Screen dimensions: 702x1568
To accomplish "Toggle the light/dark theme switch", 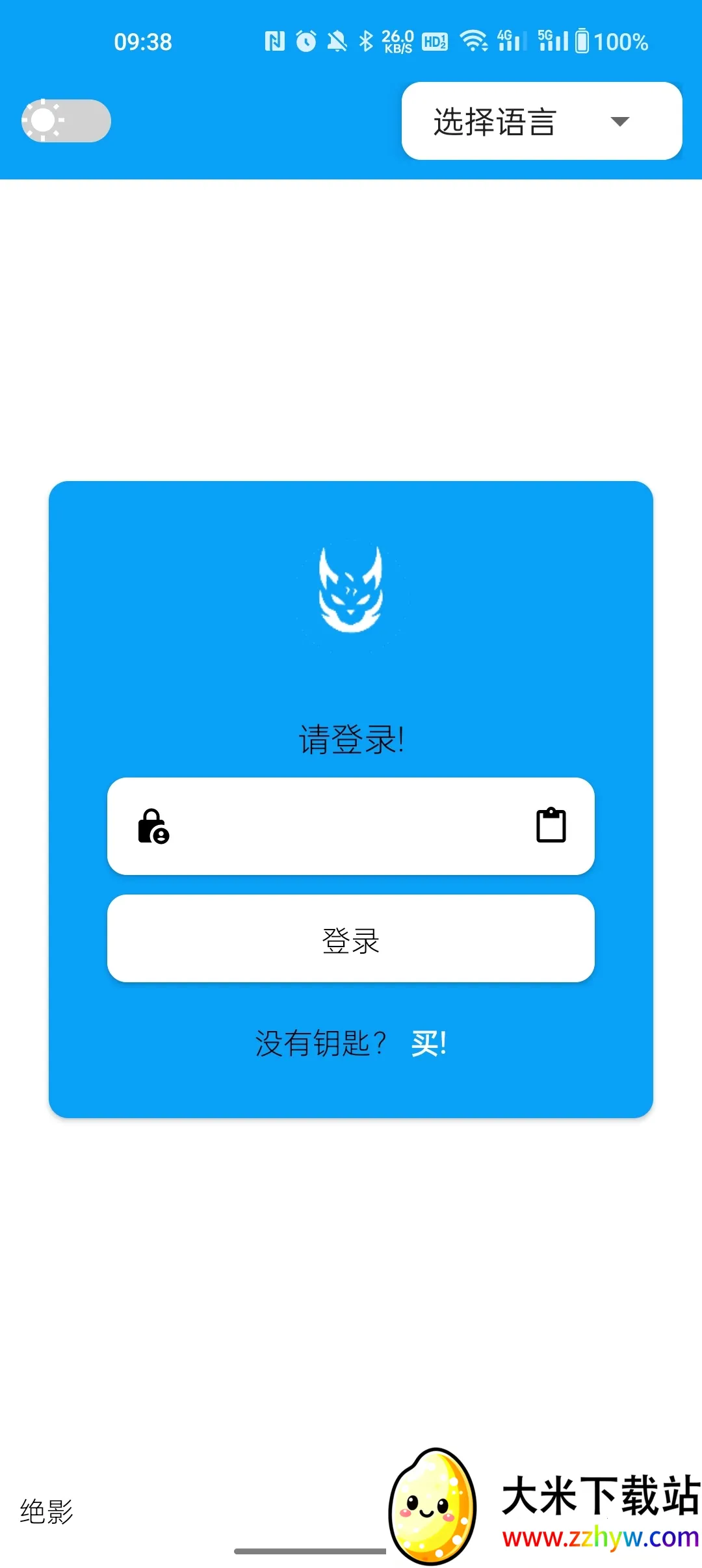I will 65,121.
